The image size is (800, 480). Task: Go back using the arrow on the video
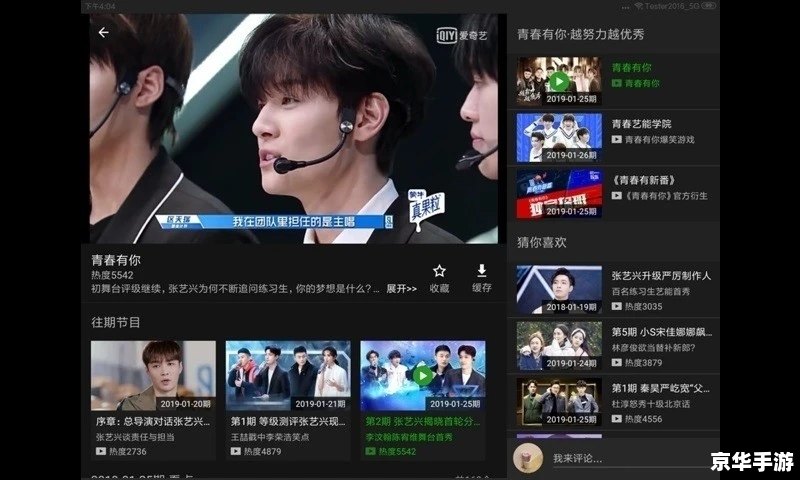[103, 32]
